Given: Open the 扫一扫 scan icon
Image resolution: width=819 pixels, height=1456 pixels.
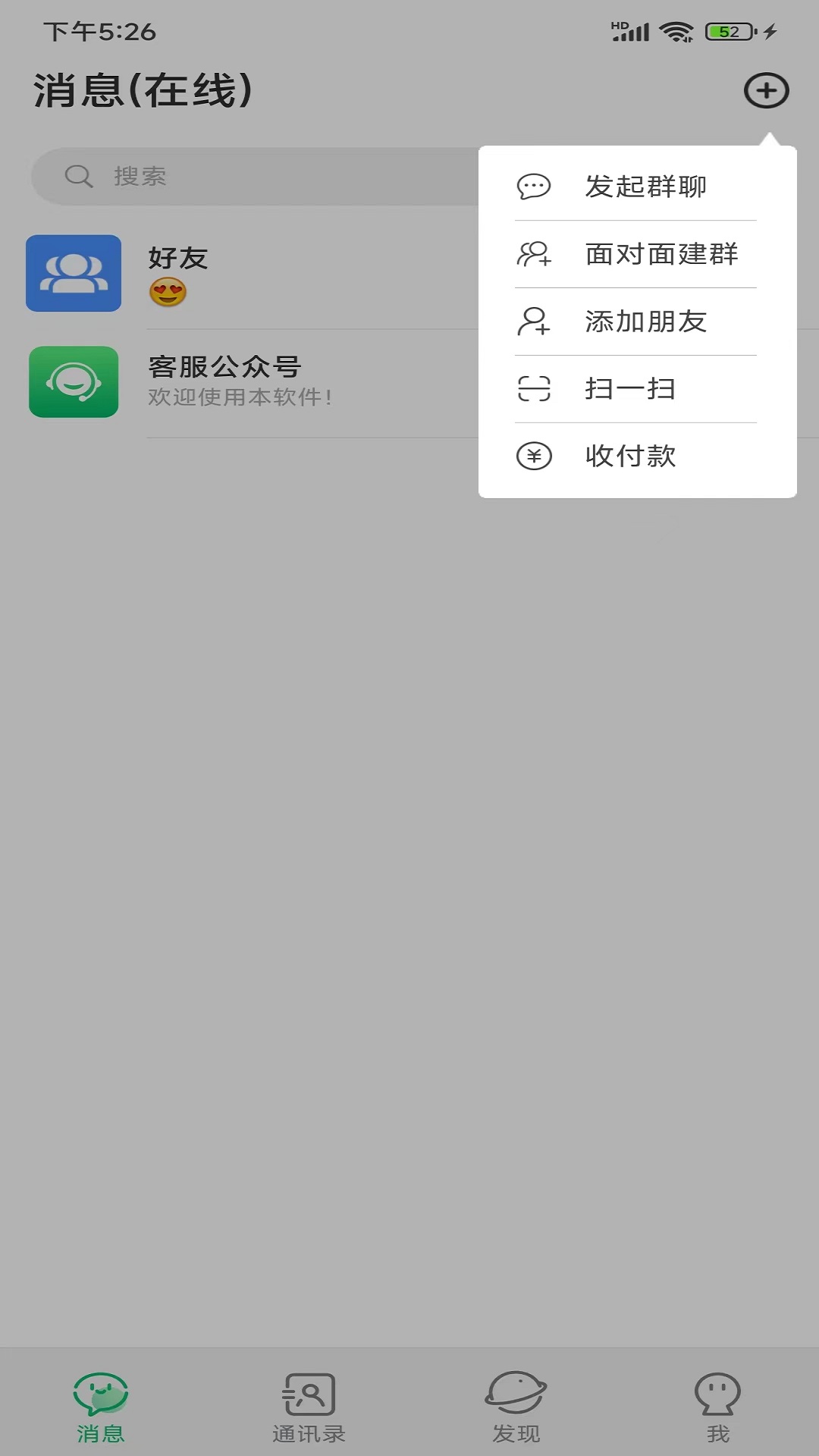Looking at the screenshot, I should point(533,389).
